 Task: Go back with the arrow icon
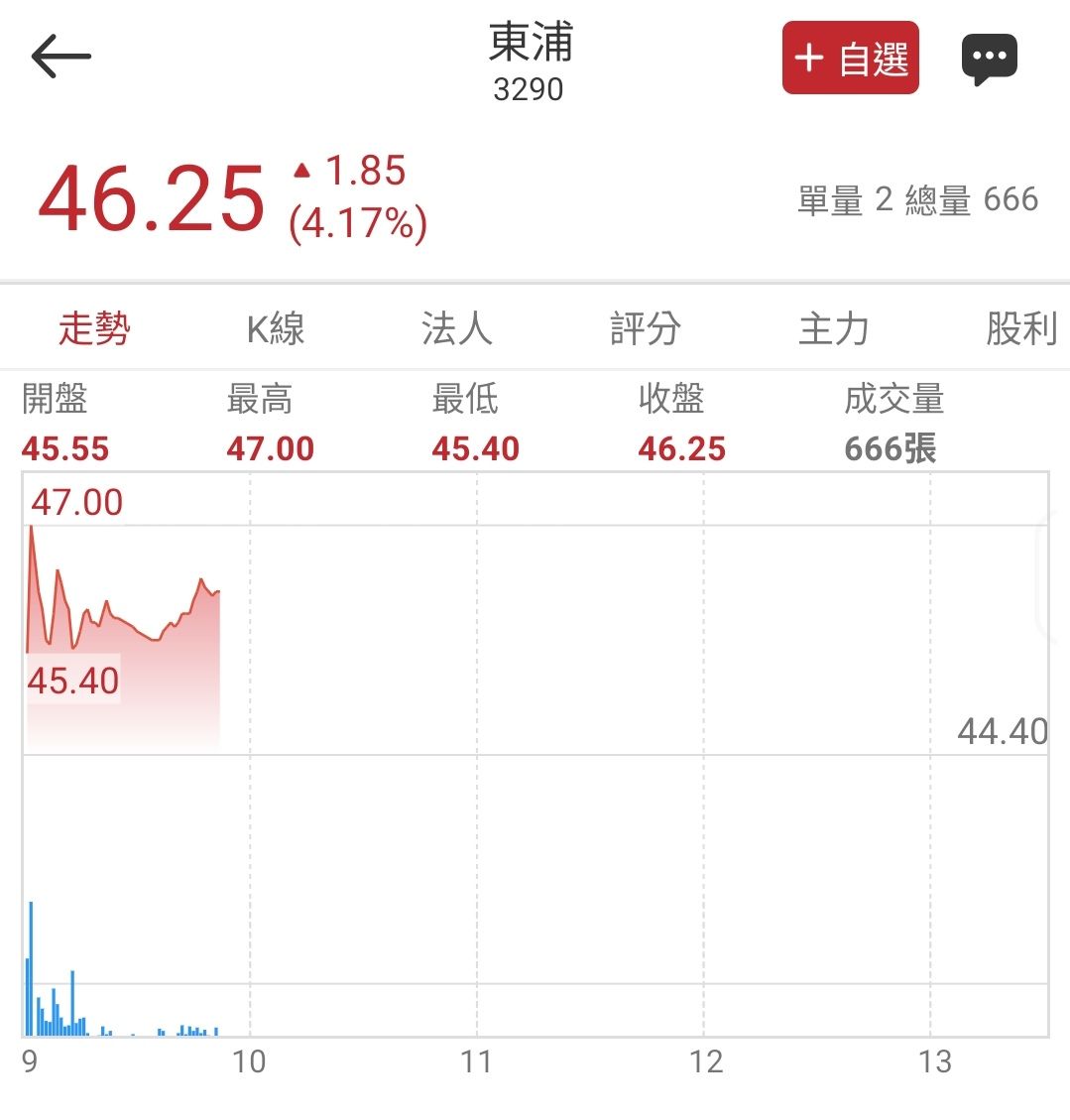[x=60, y=57]
